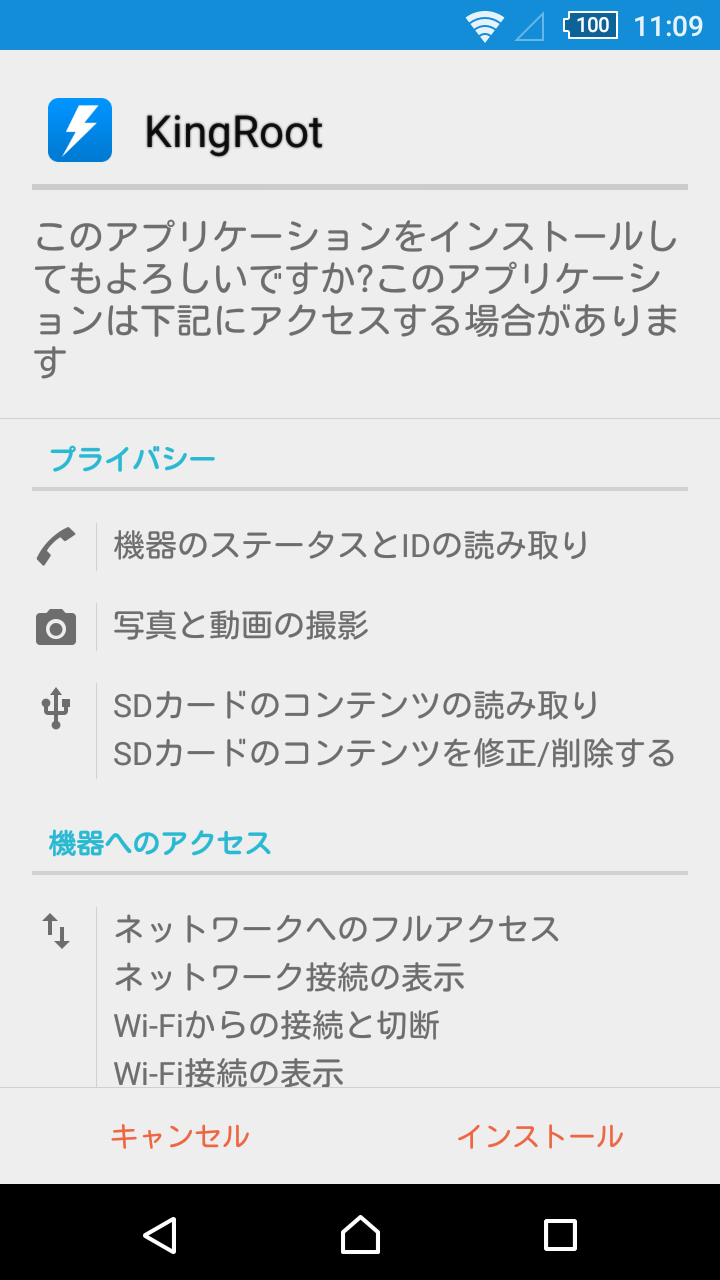Show details for ネットワークへのフルアクセス permission
The width and height of the screenshot is (720, 1280).
[x=336, y=929]
